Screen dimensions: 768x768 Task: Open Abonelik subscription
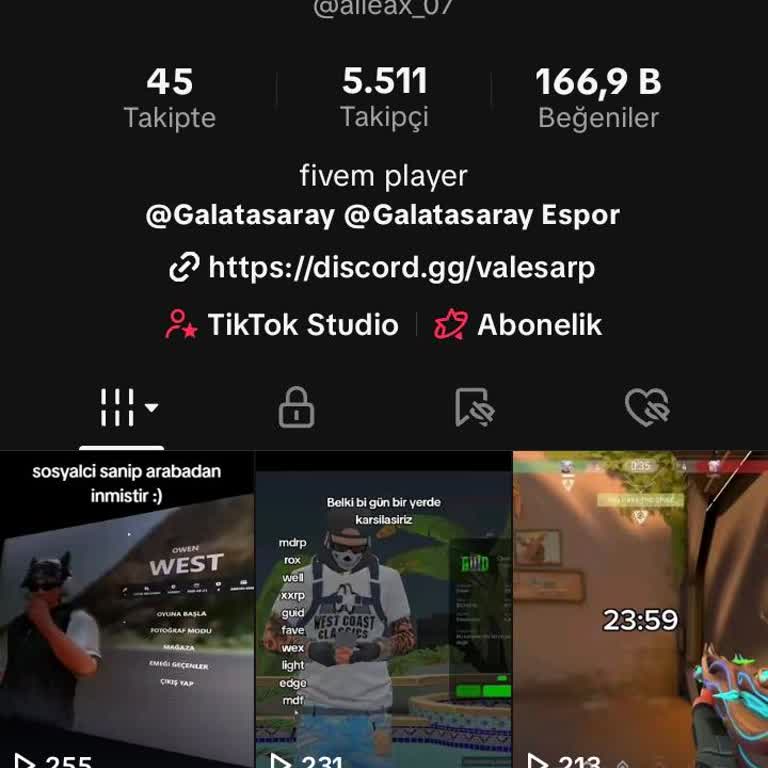519,325
